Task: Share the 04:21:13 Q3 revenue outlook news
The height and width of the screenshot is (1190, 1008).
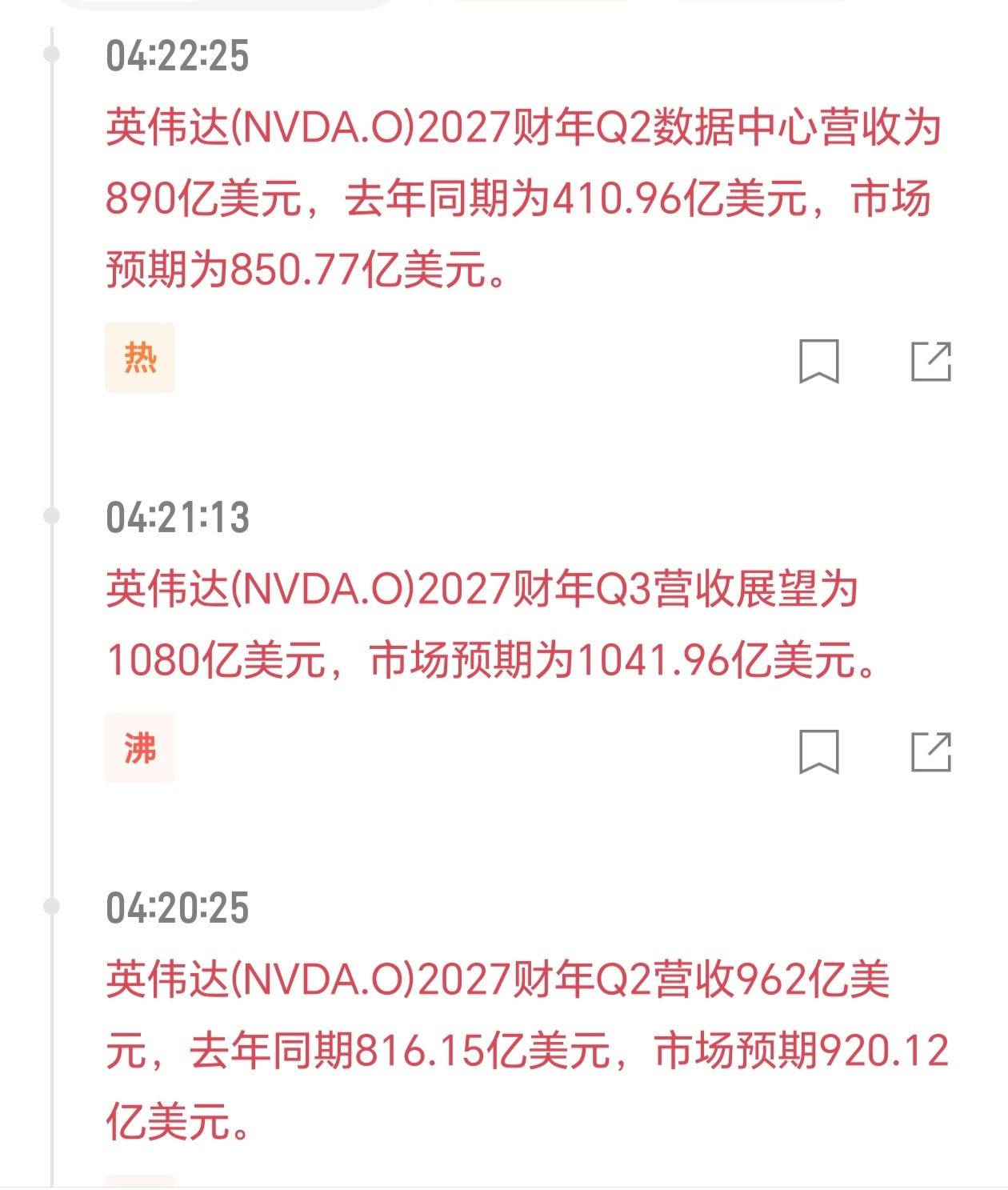Action: click(931, 751)
